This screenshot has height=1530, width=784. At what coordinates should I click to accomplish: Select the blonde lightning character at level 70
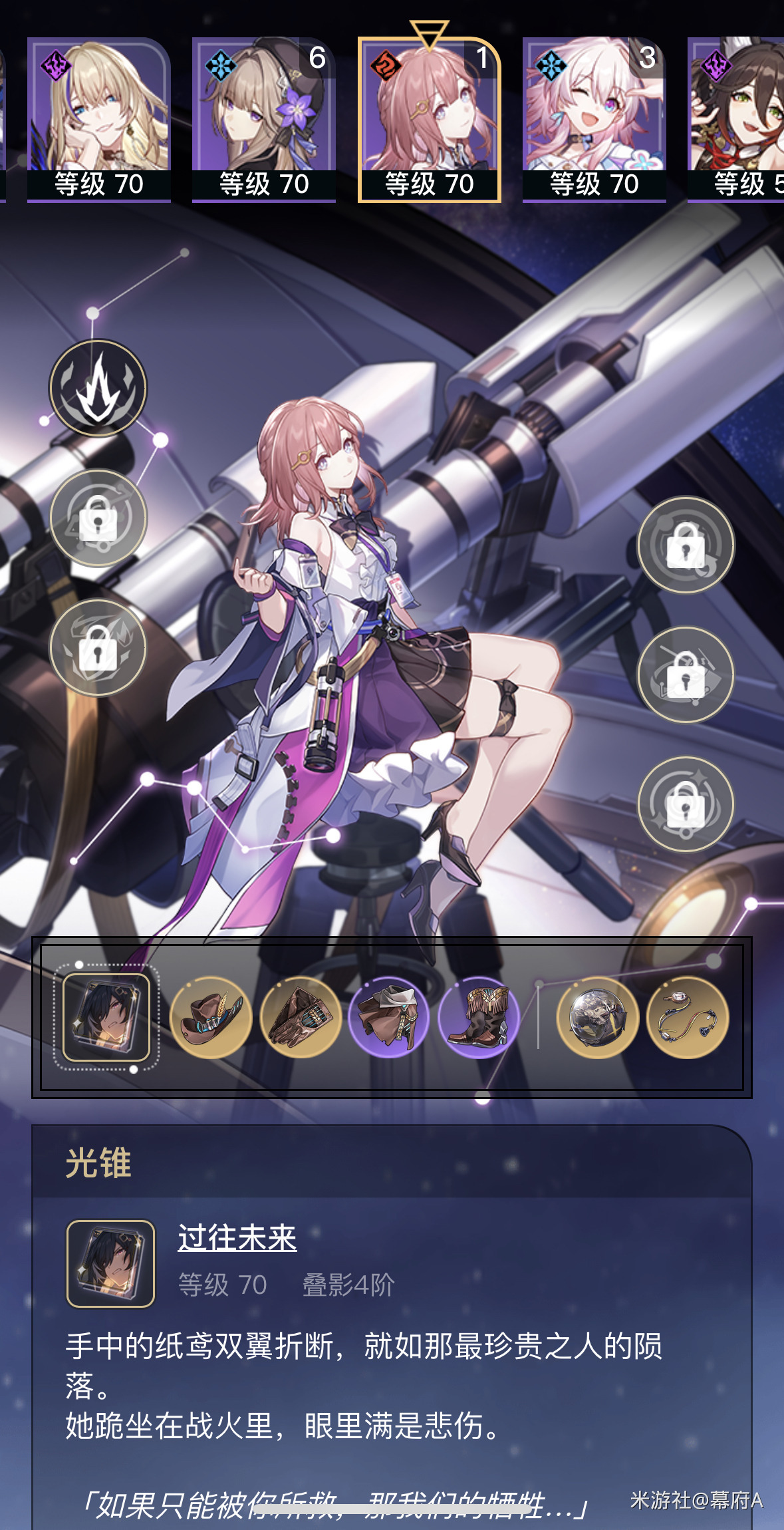(98, 120)
